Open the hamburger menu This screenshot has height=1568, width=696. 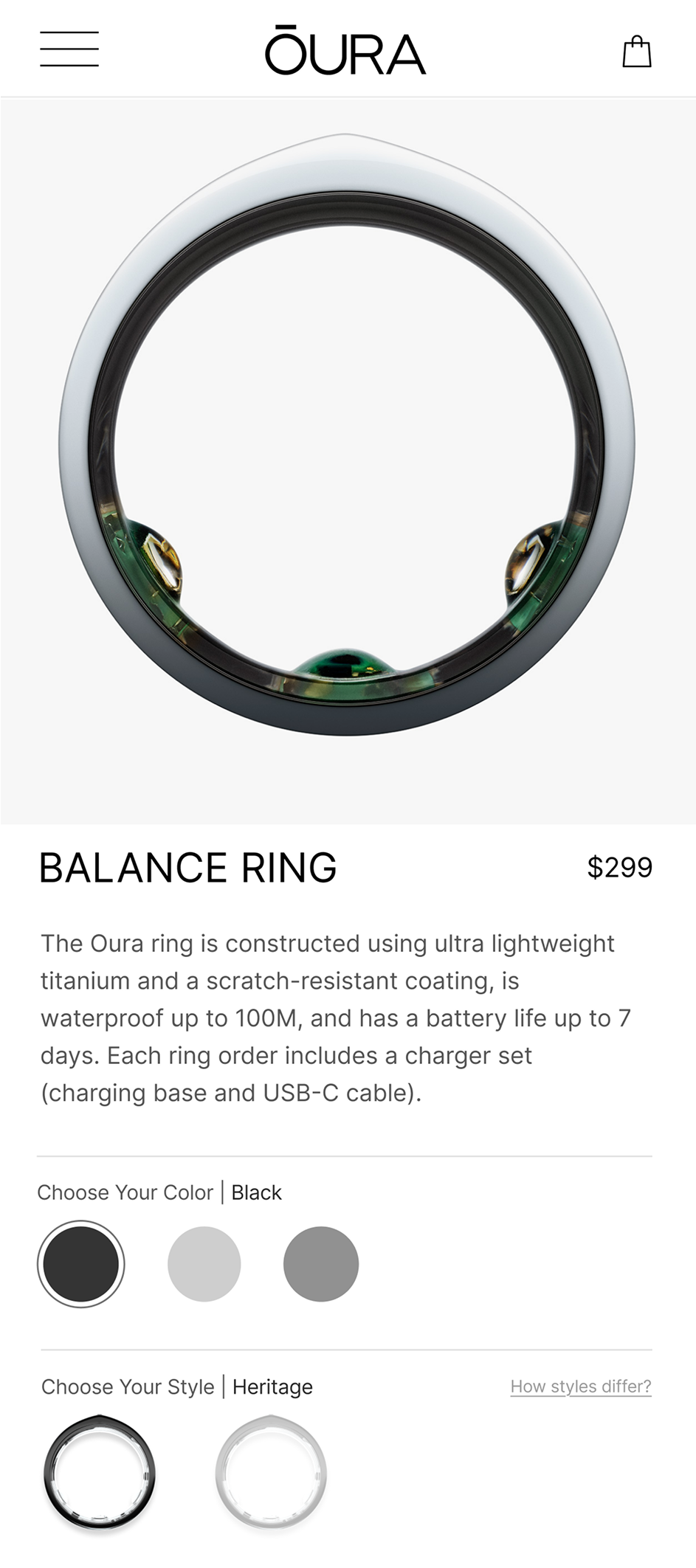[69, 49]
